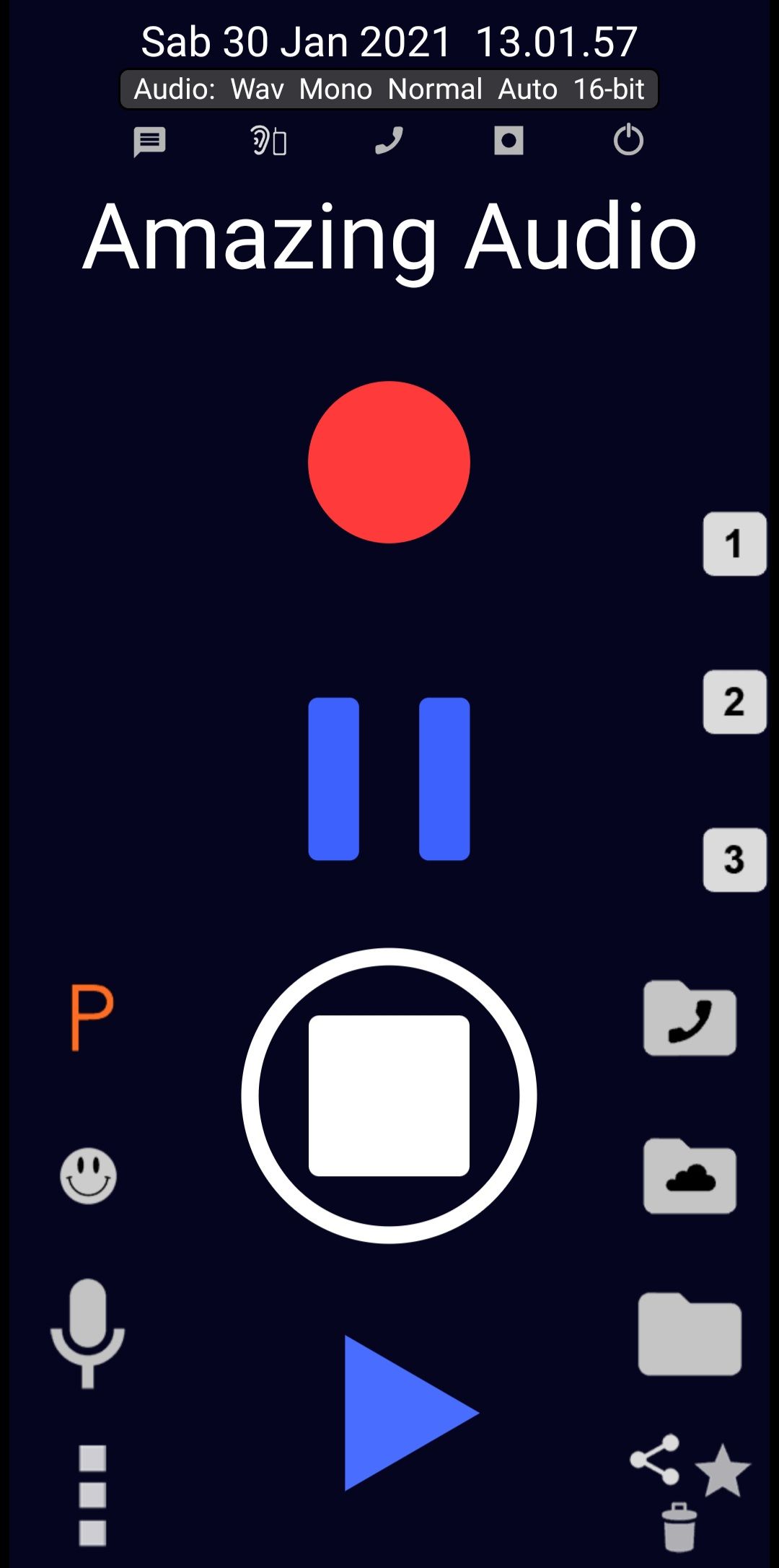Play the last recording
The image size is (779, 1568).
point(404,1412)
